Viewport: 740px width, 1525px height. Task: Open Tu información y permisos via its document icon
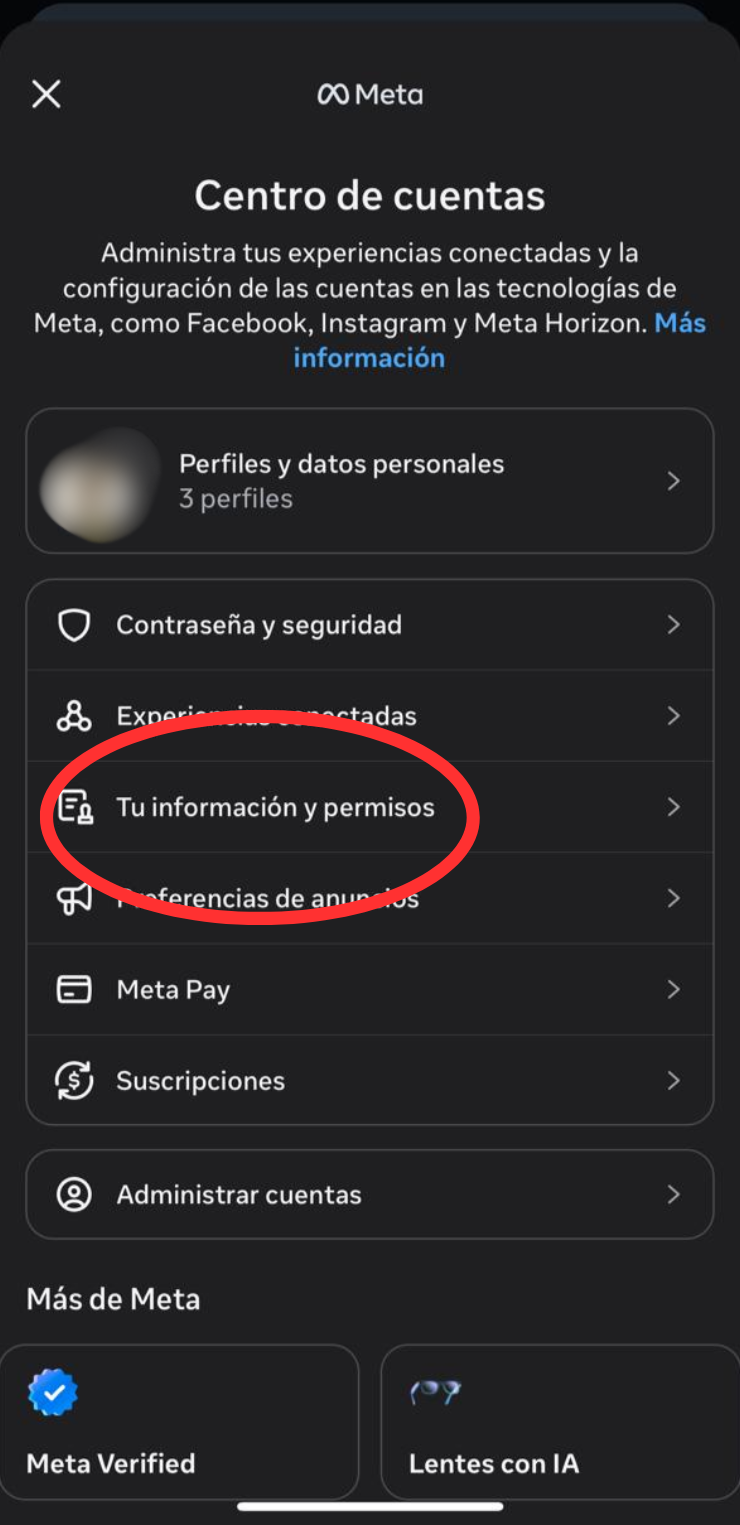pos(74,807)
